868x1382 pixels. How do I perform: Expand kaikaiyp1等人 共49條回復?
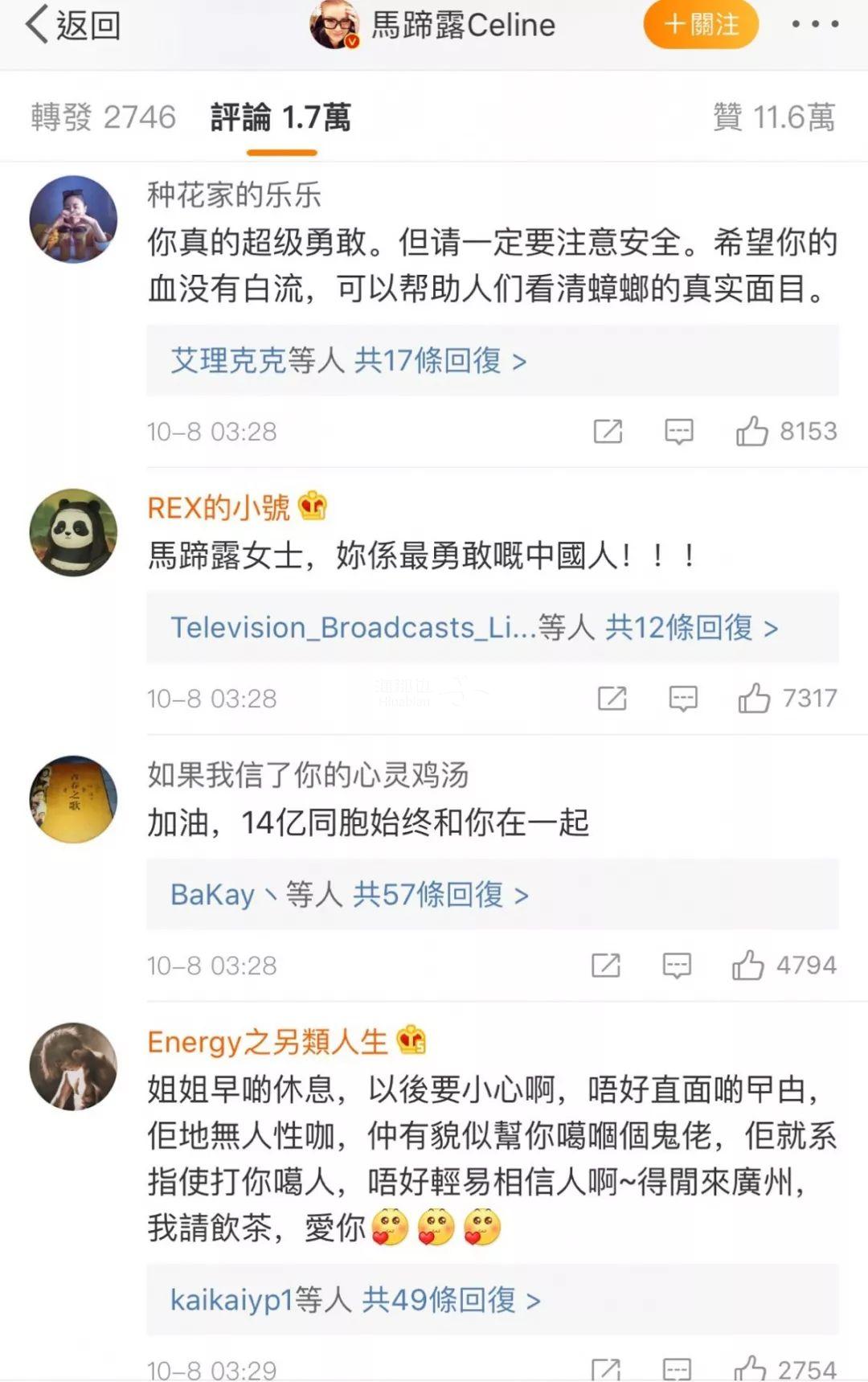coord(355,1300)
